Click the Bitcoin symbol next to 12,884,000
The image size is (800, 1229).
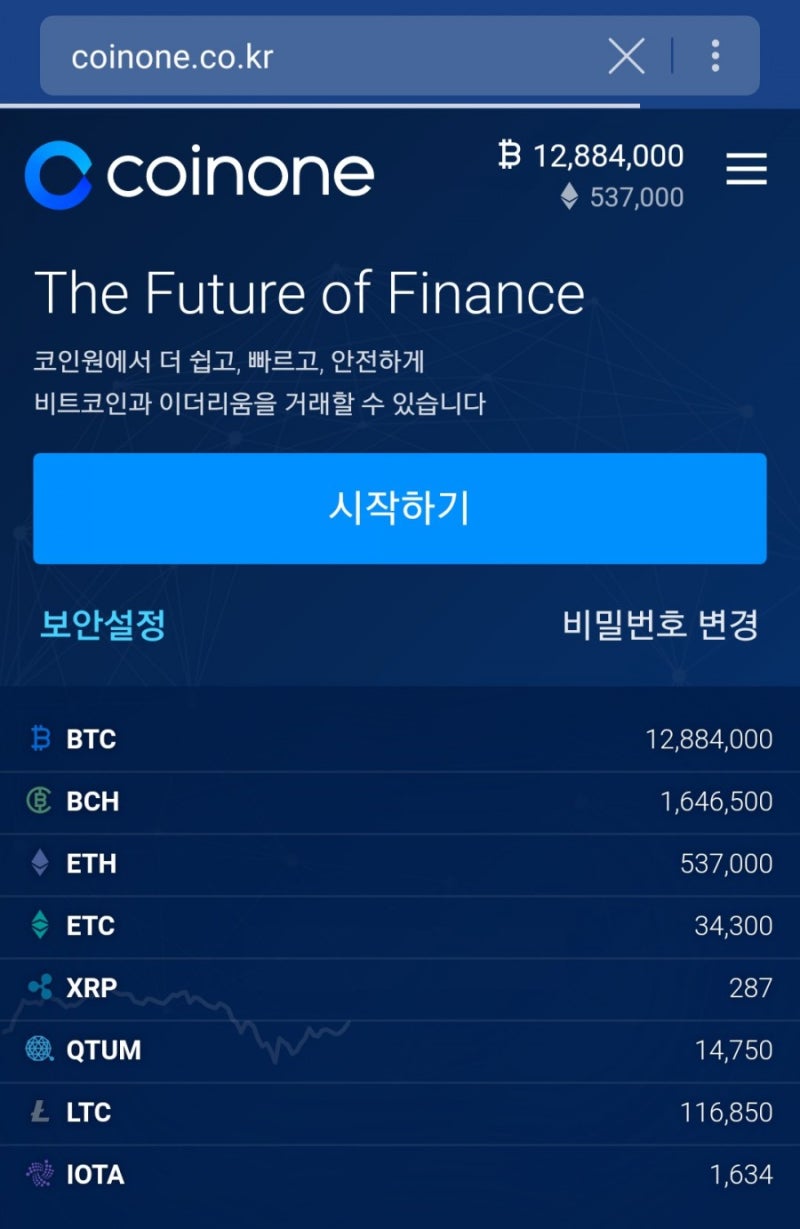[510, 156]
